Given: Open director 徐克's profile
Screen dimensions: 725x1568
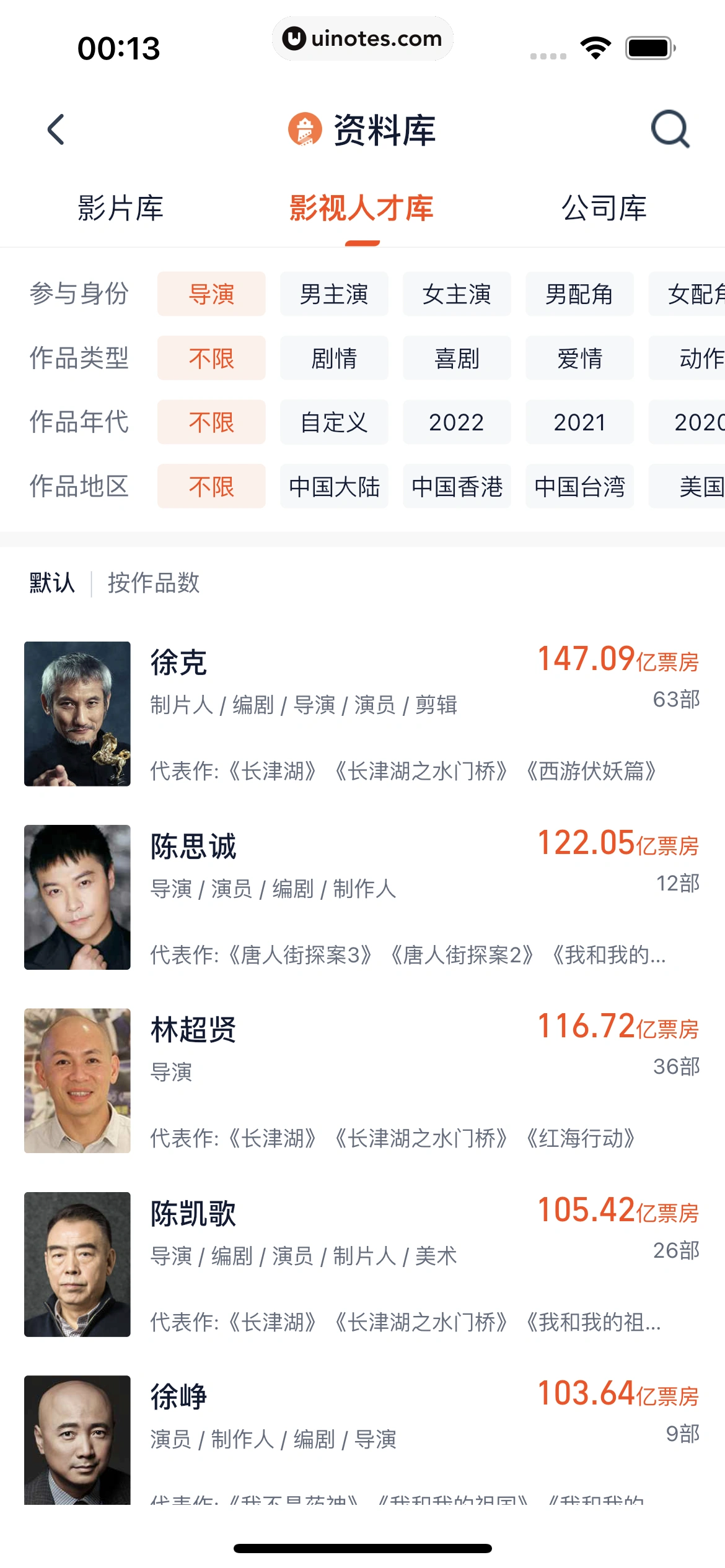Looking at the screenshot, I should coord(362,713).
